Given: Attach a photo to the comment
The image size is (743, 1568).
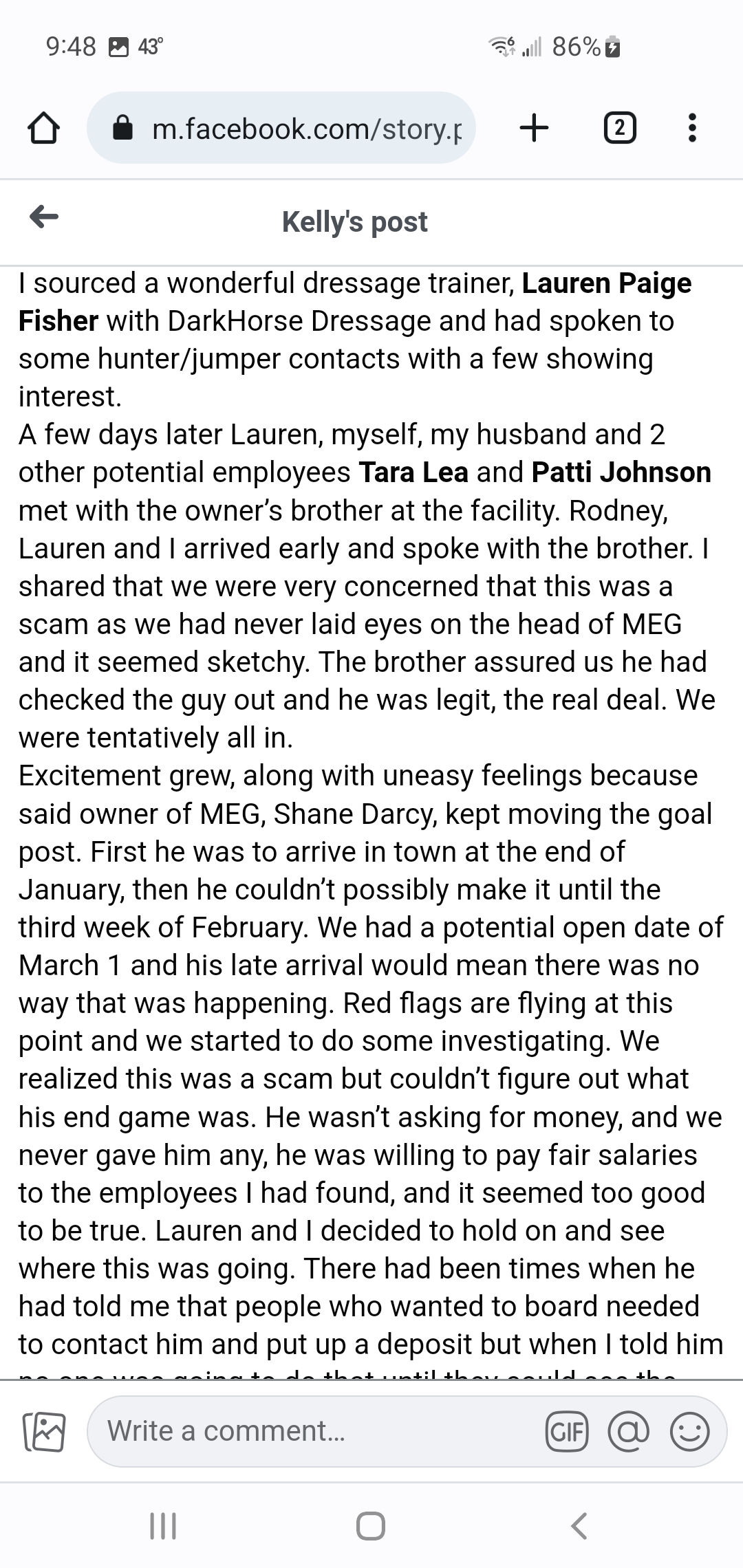Looking at the screenshot, I should [44, 1432].
